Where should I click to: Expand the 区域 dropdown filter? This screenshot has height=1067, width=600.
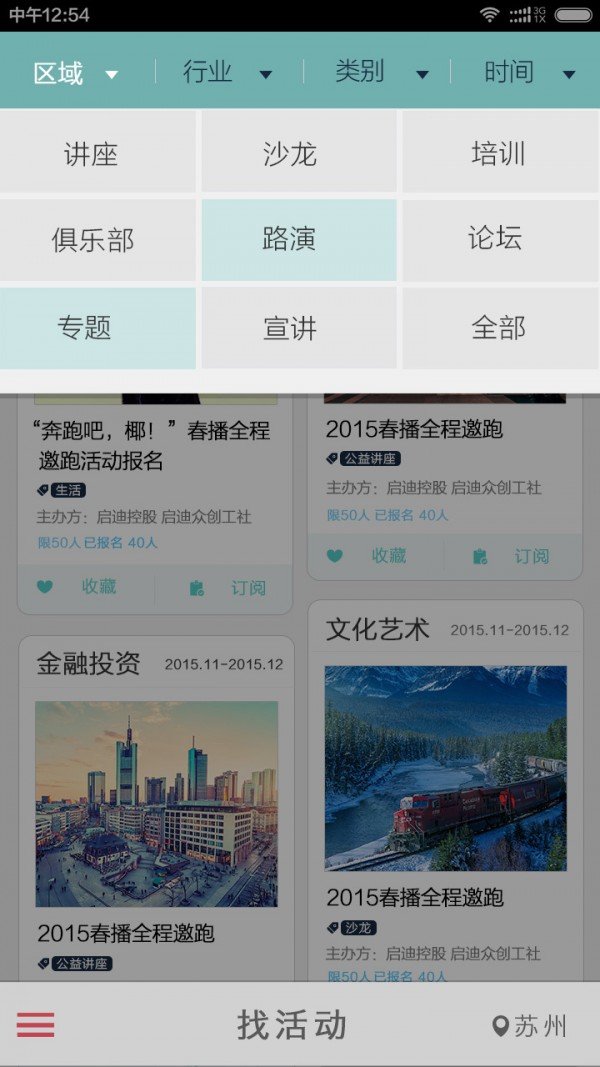click(76, 73)
